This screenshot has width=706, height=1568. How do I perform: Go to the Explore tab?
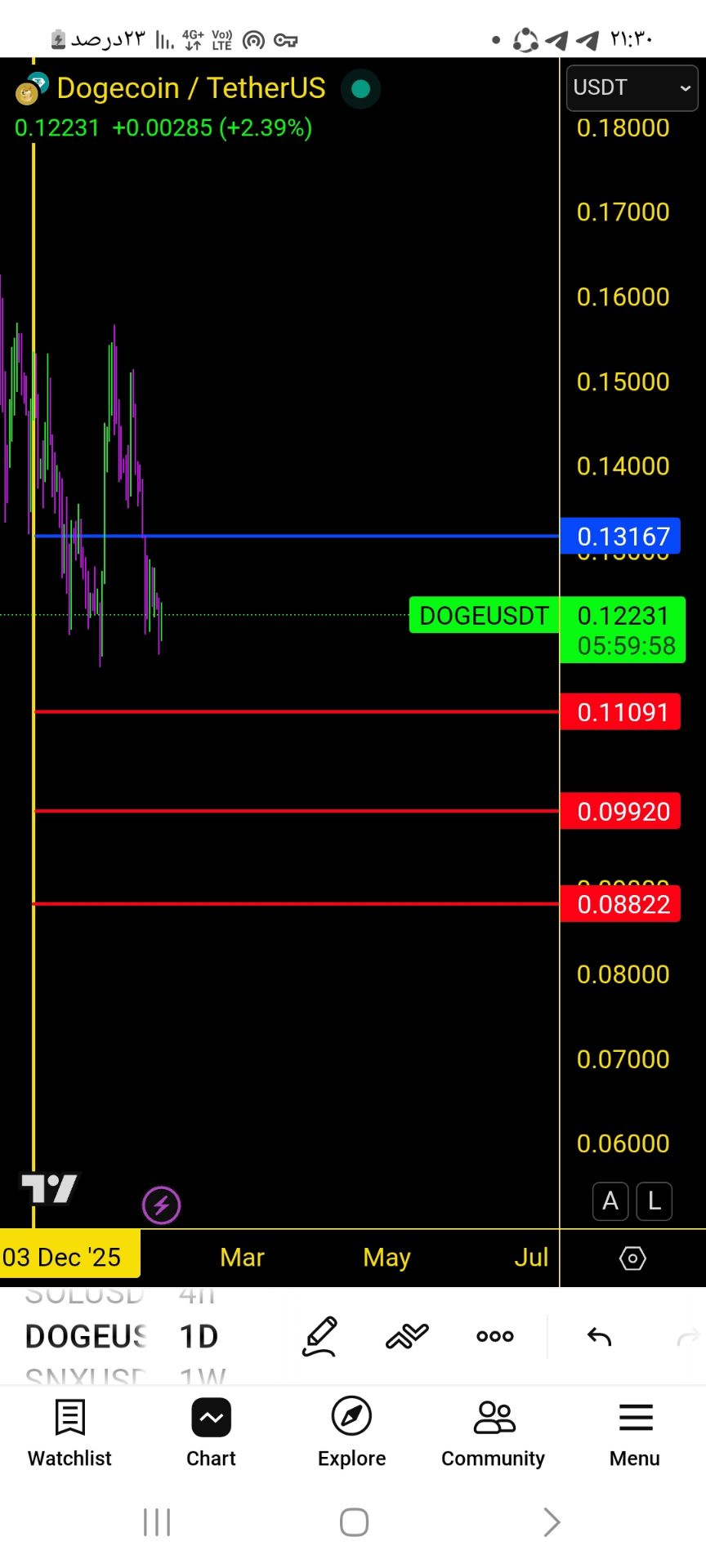(352, 1432)
